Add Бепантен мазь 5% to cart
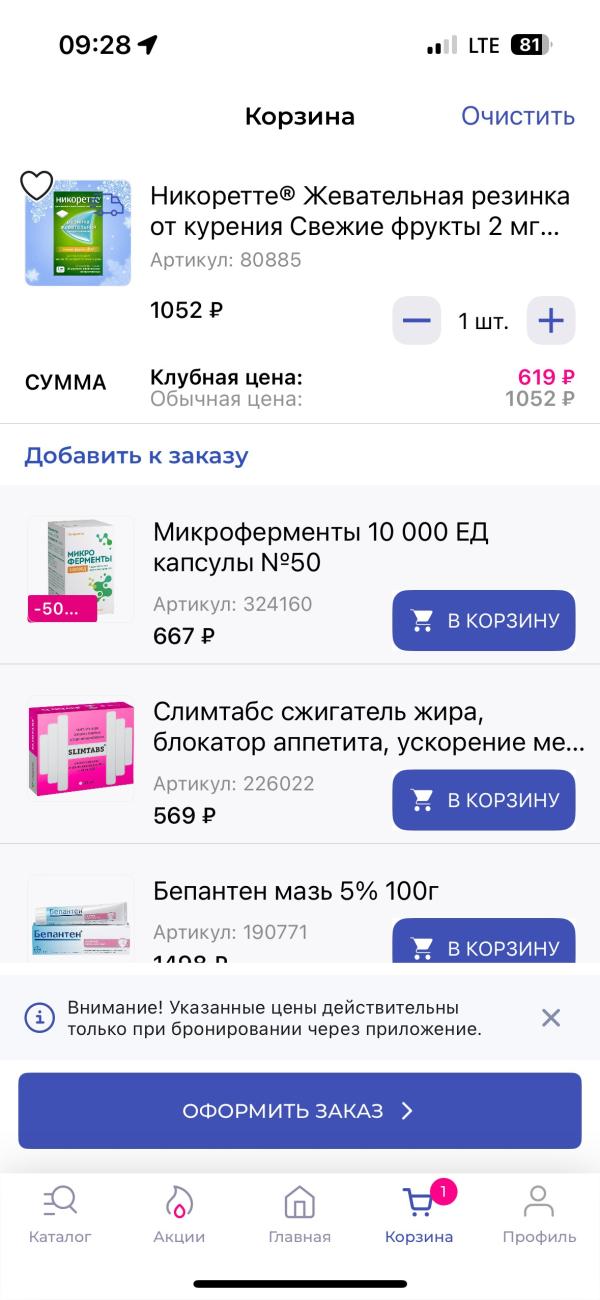This screenshot has width=600, height=1300. coord(484,944)
